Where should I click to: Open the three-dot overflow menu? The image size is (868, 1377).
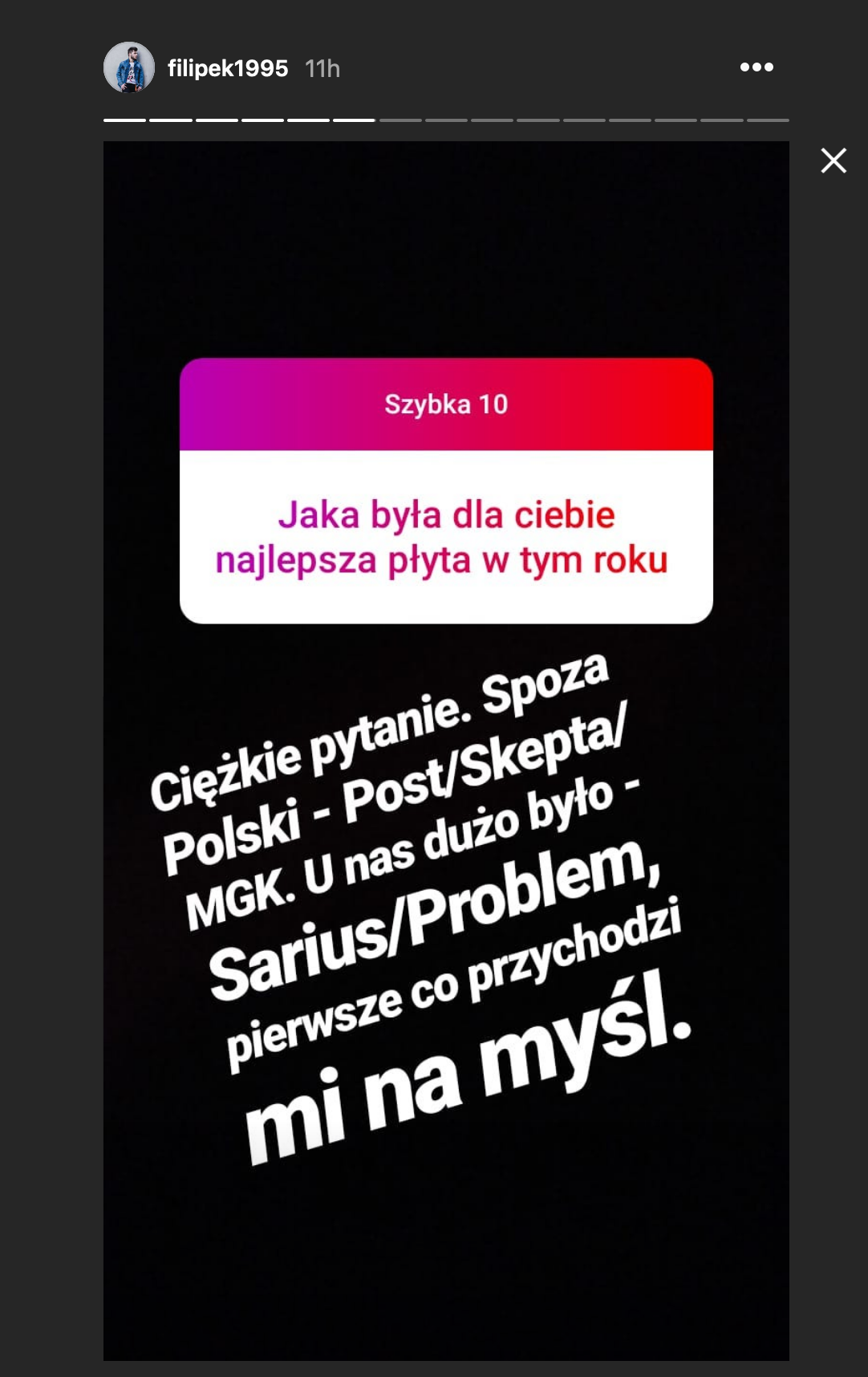(756, 67)
